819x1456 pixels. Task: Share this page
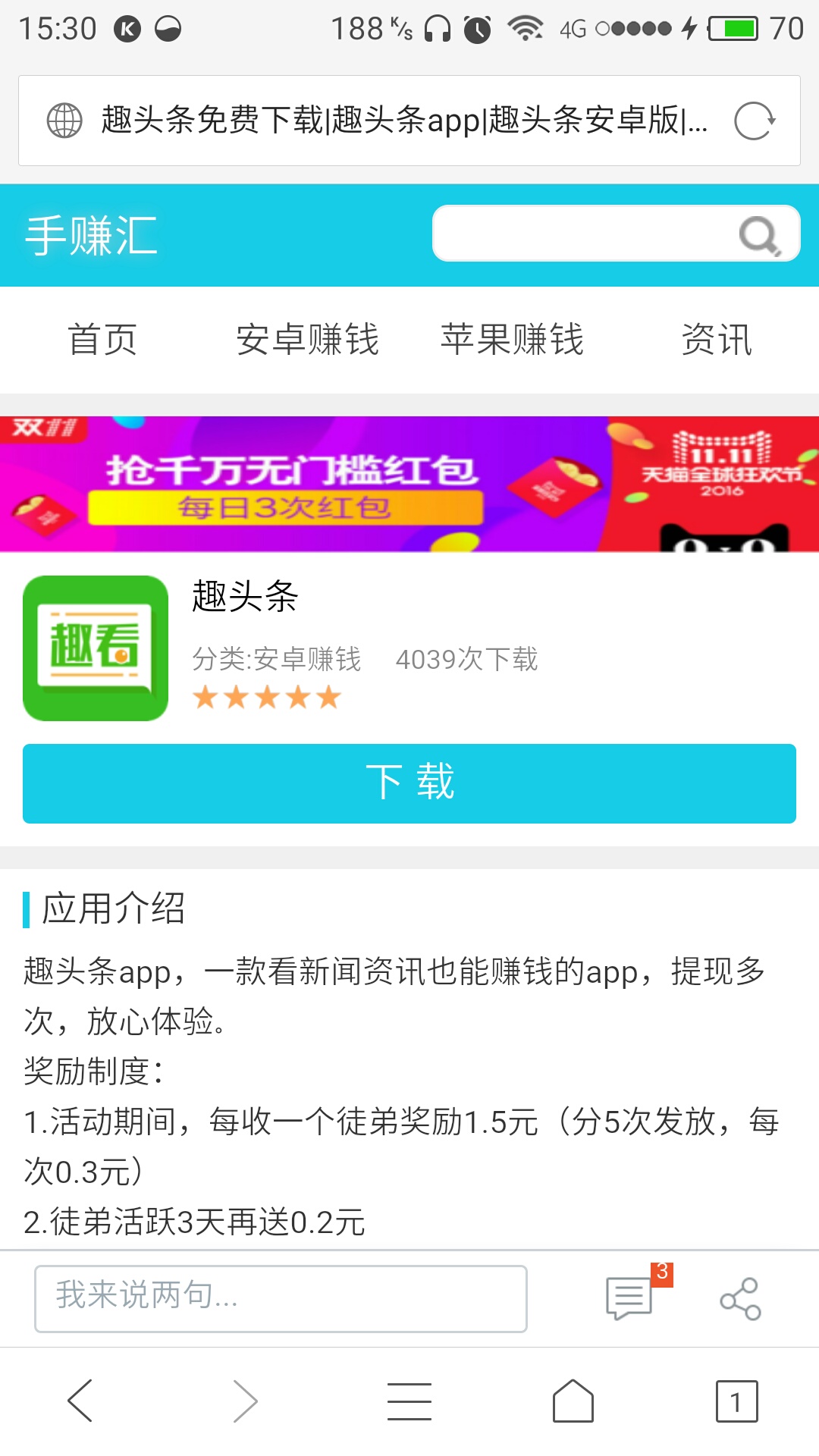(740, 1298)
